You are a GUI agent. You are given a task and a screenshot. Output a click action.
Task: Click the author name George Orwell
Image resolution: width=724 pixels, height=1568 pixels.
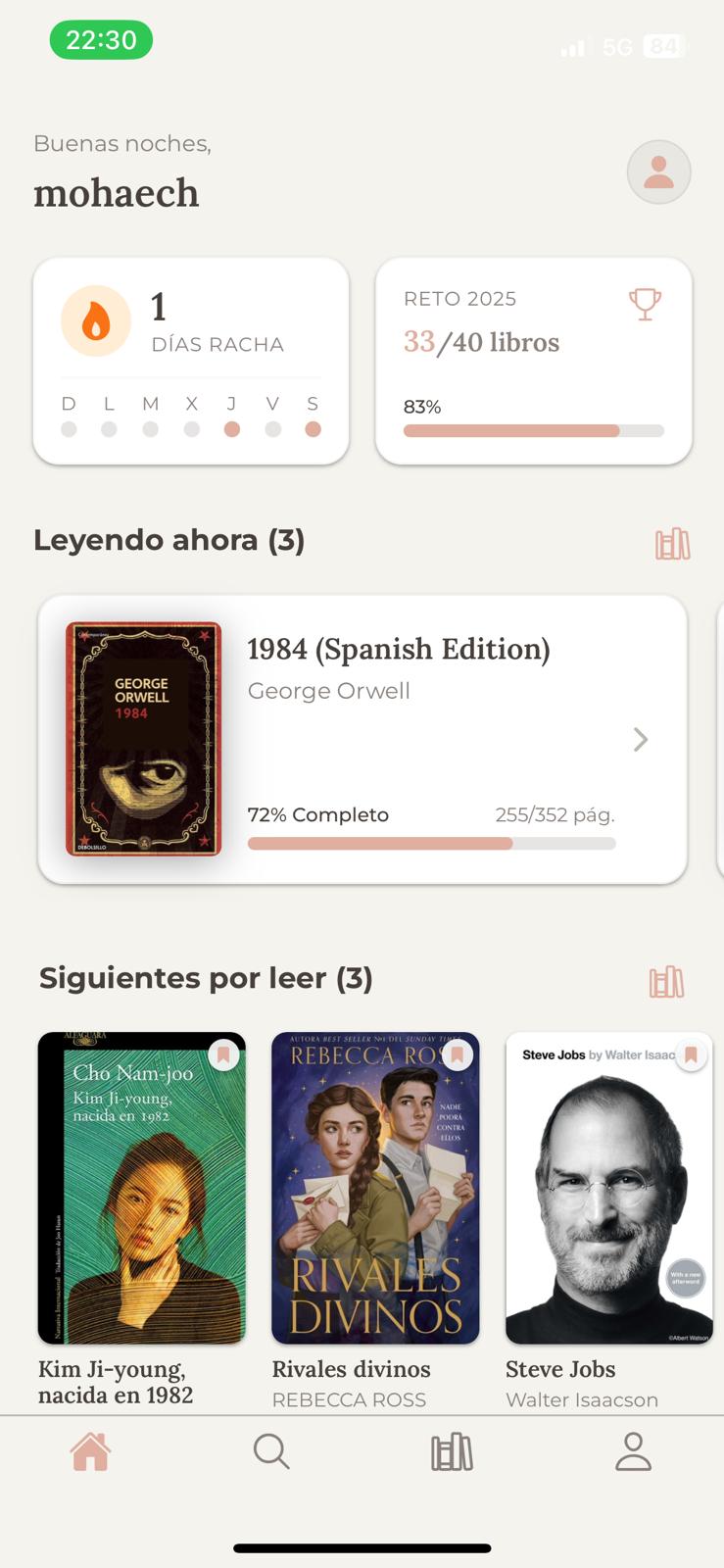point(328,690)
